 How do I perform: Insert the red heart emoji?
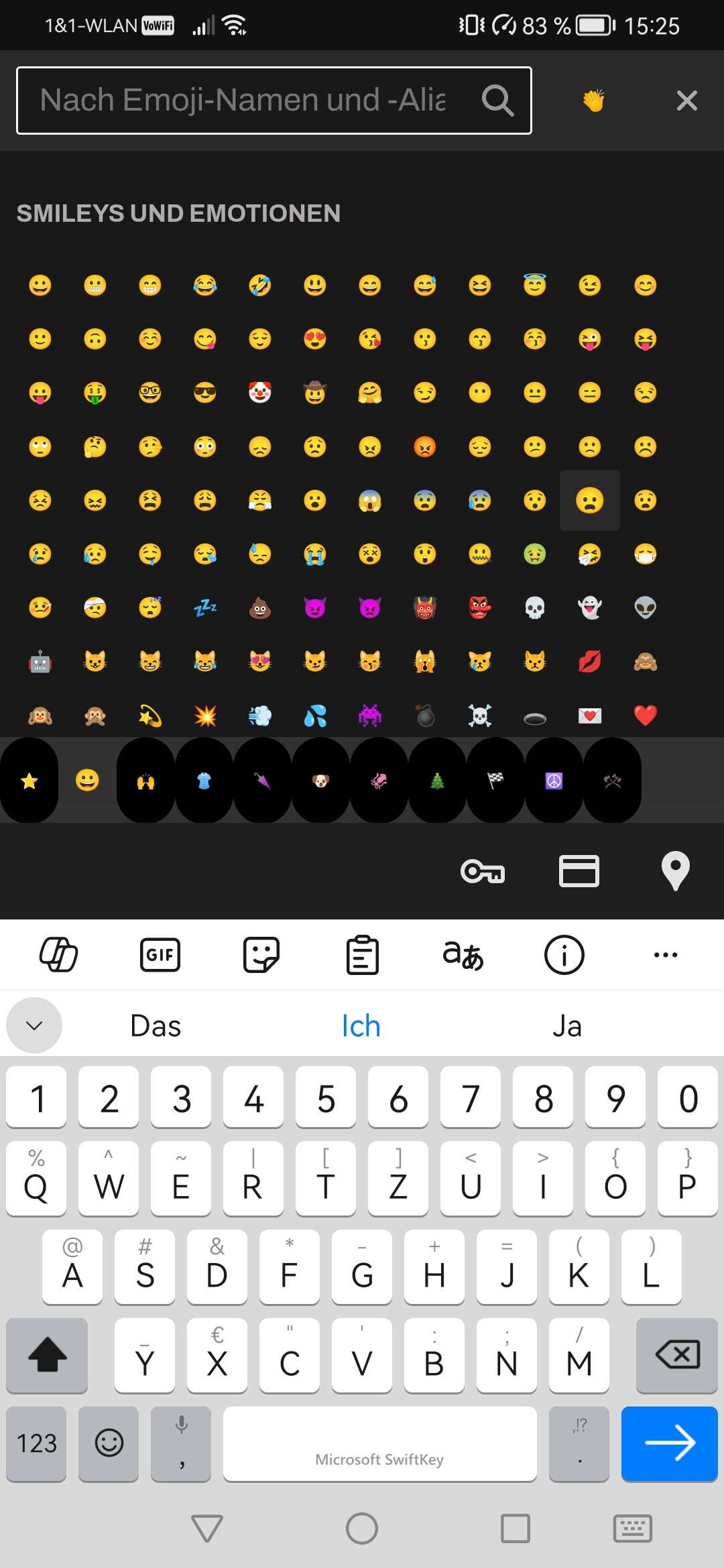pyautogui.click(x=645, y=716)
